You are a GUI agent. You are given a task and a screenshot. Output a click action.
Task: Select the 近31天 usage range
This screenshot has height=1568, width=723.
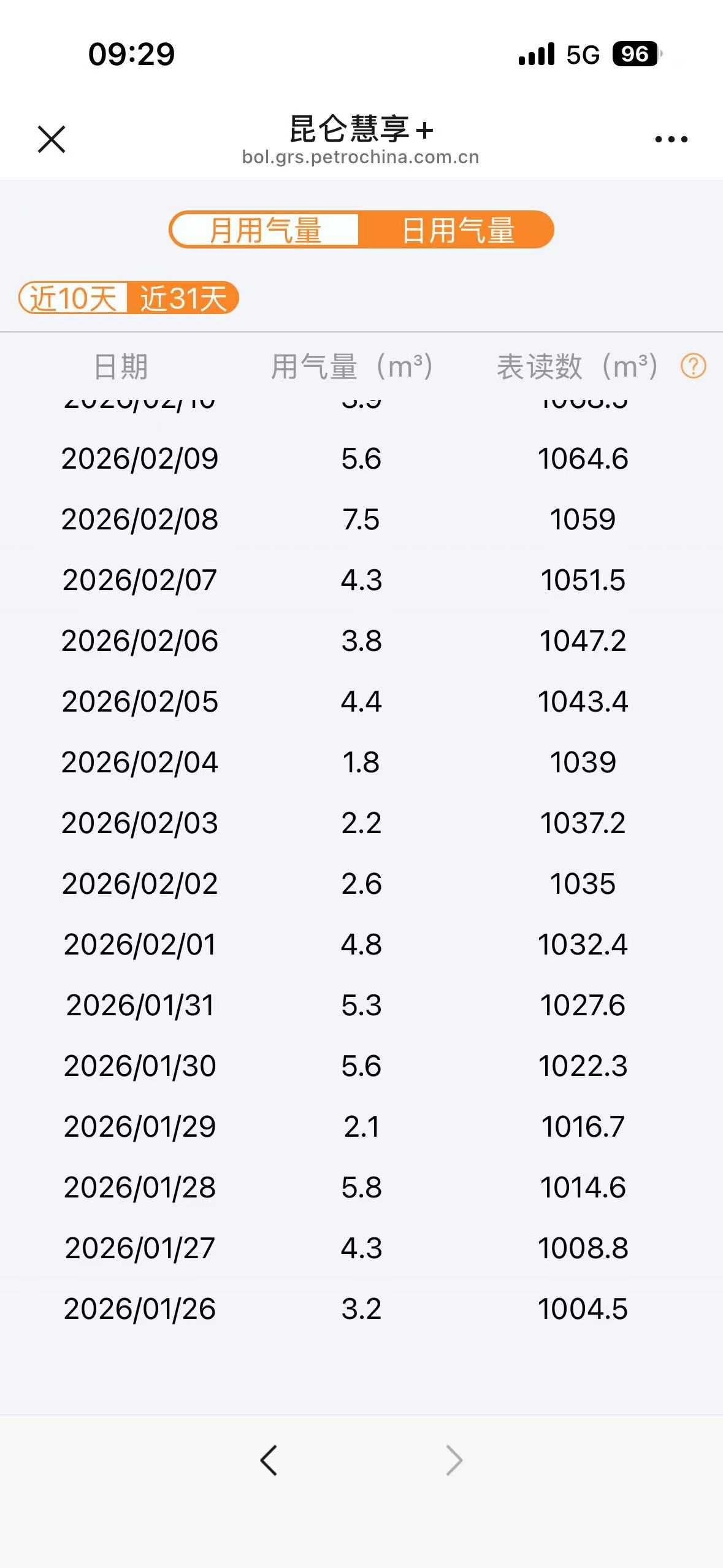pyautogui.click(x=183, y=299)
